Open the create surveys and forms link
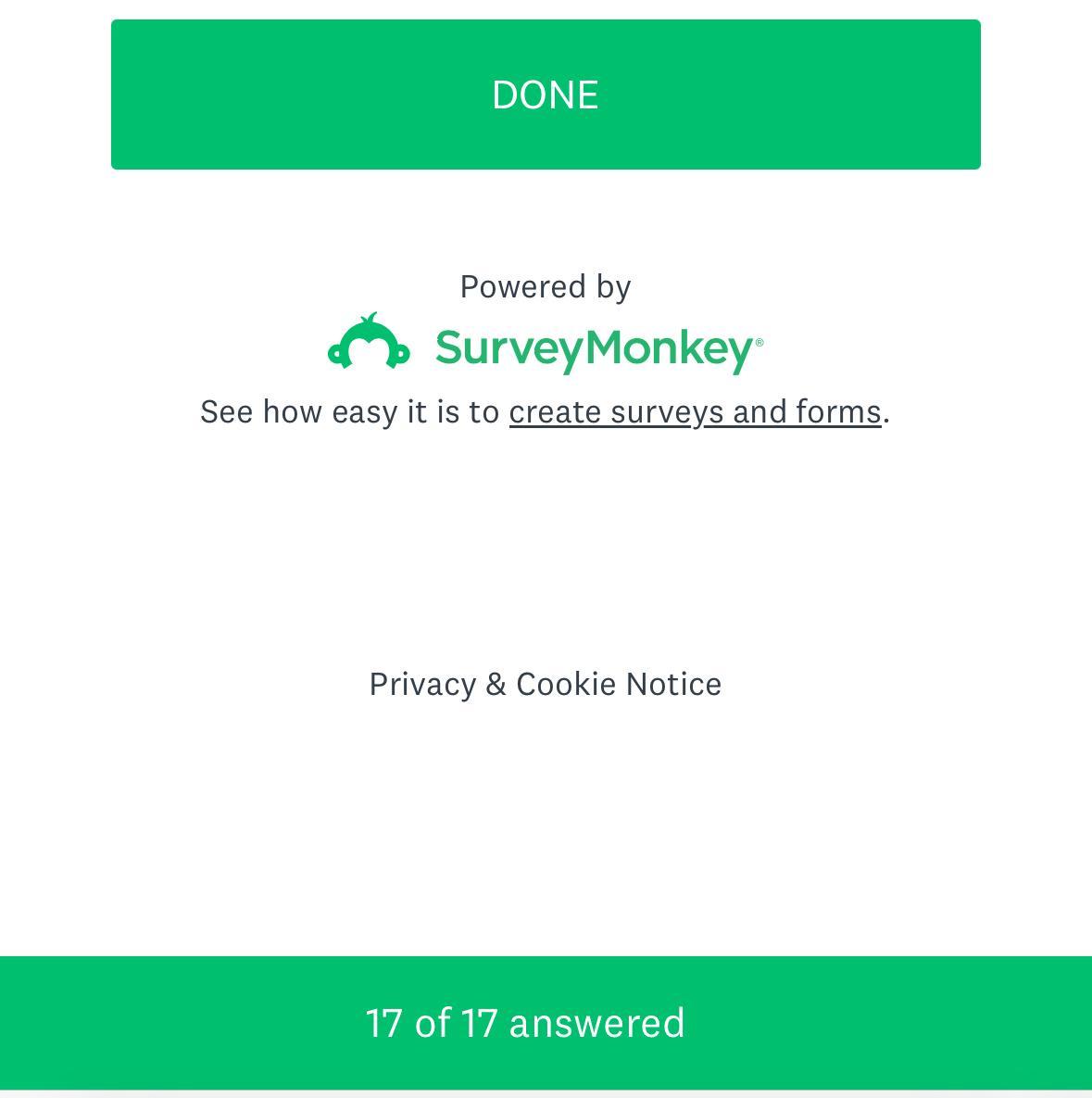The width and height of the screenshot is (1092, 1098). click(695, 411)
